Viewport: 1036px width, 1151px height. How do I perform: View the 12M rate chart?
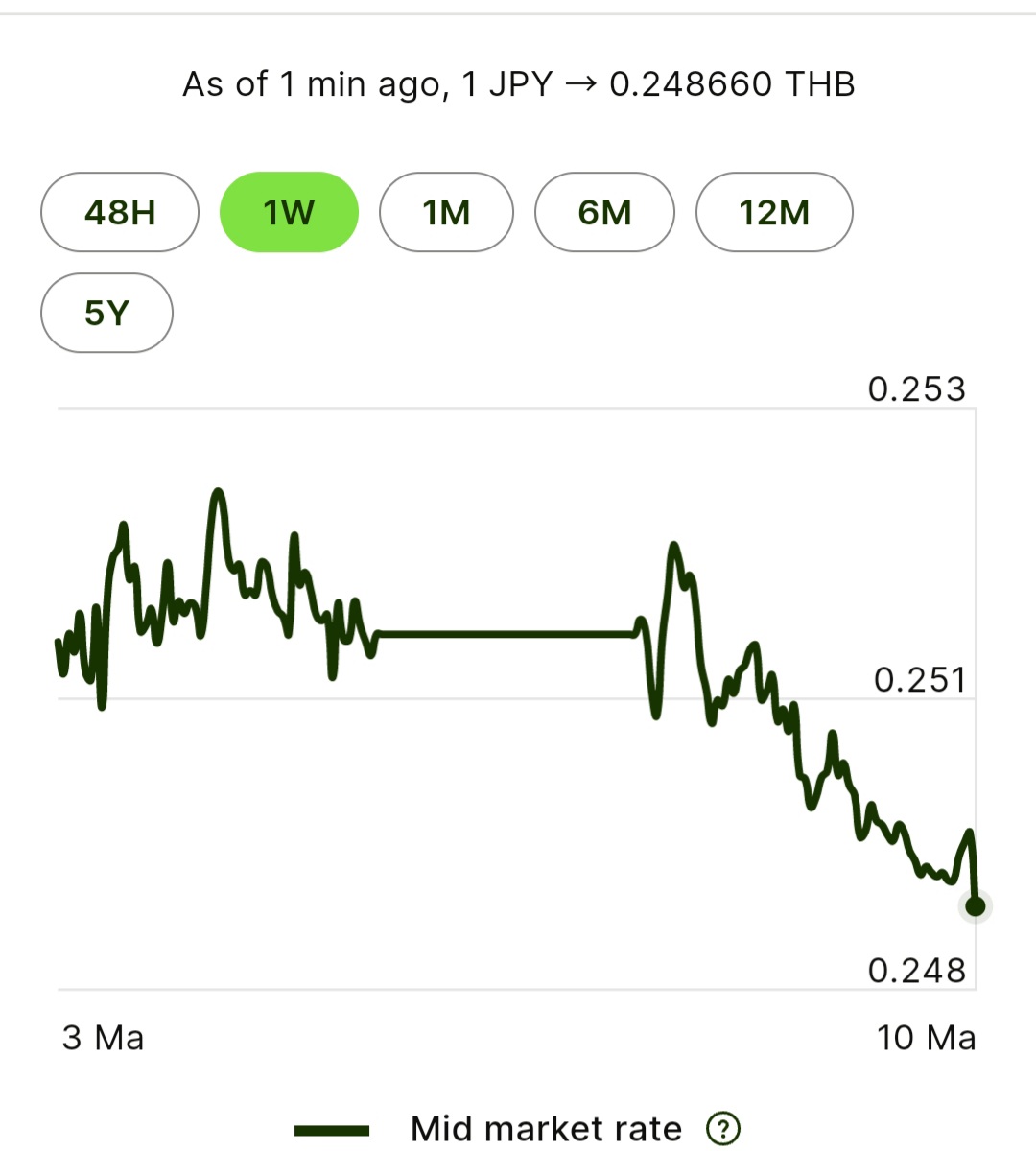(773, 212)
